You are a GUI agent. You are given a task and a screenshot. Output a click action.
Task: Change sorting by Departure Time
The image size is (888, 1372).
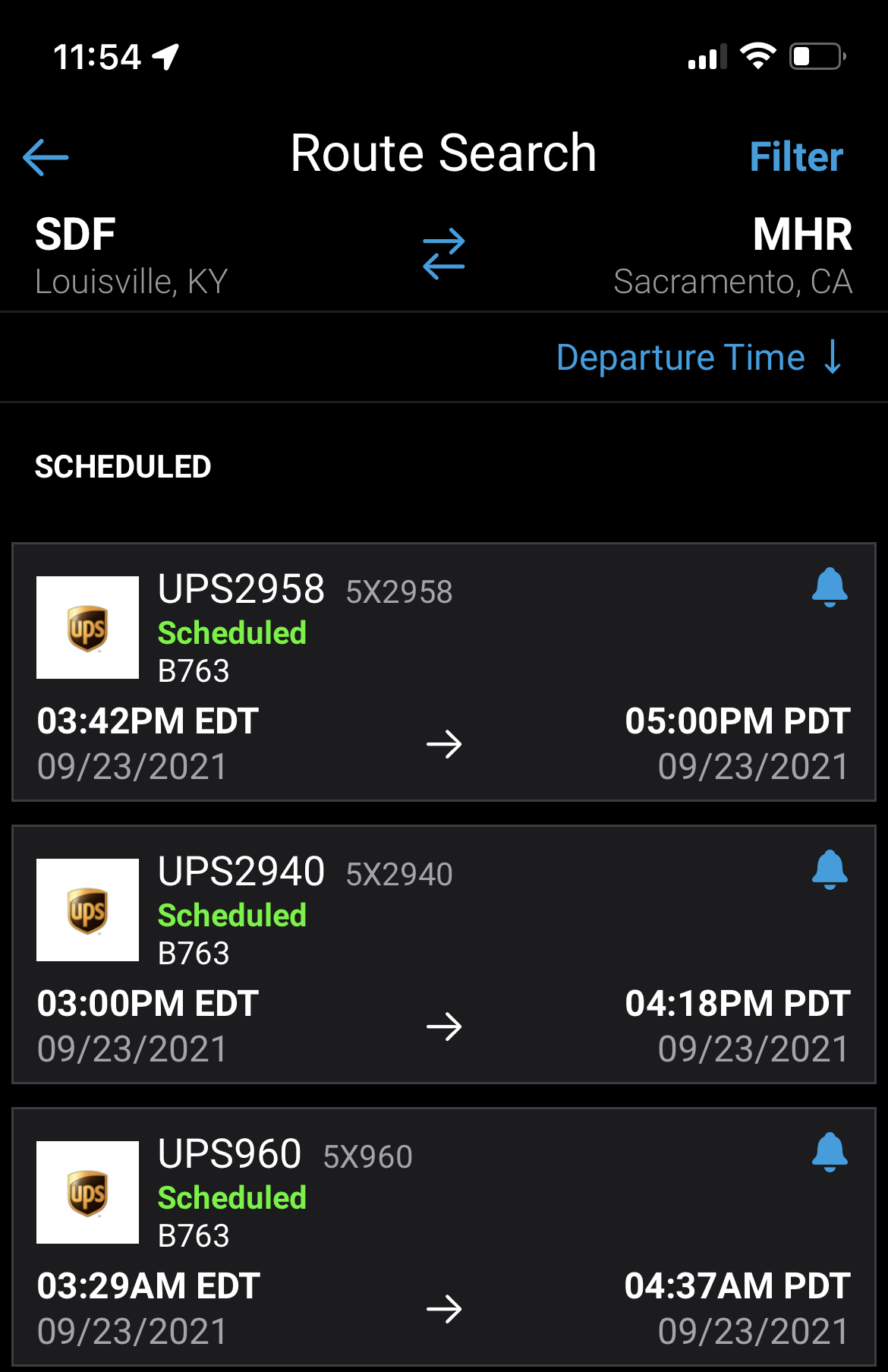coord(698,357)
